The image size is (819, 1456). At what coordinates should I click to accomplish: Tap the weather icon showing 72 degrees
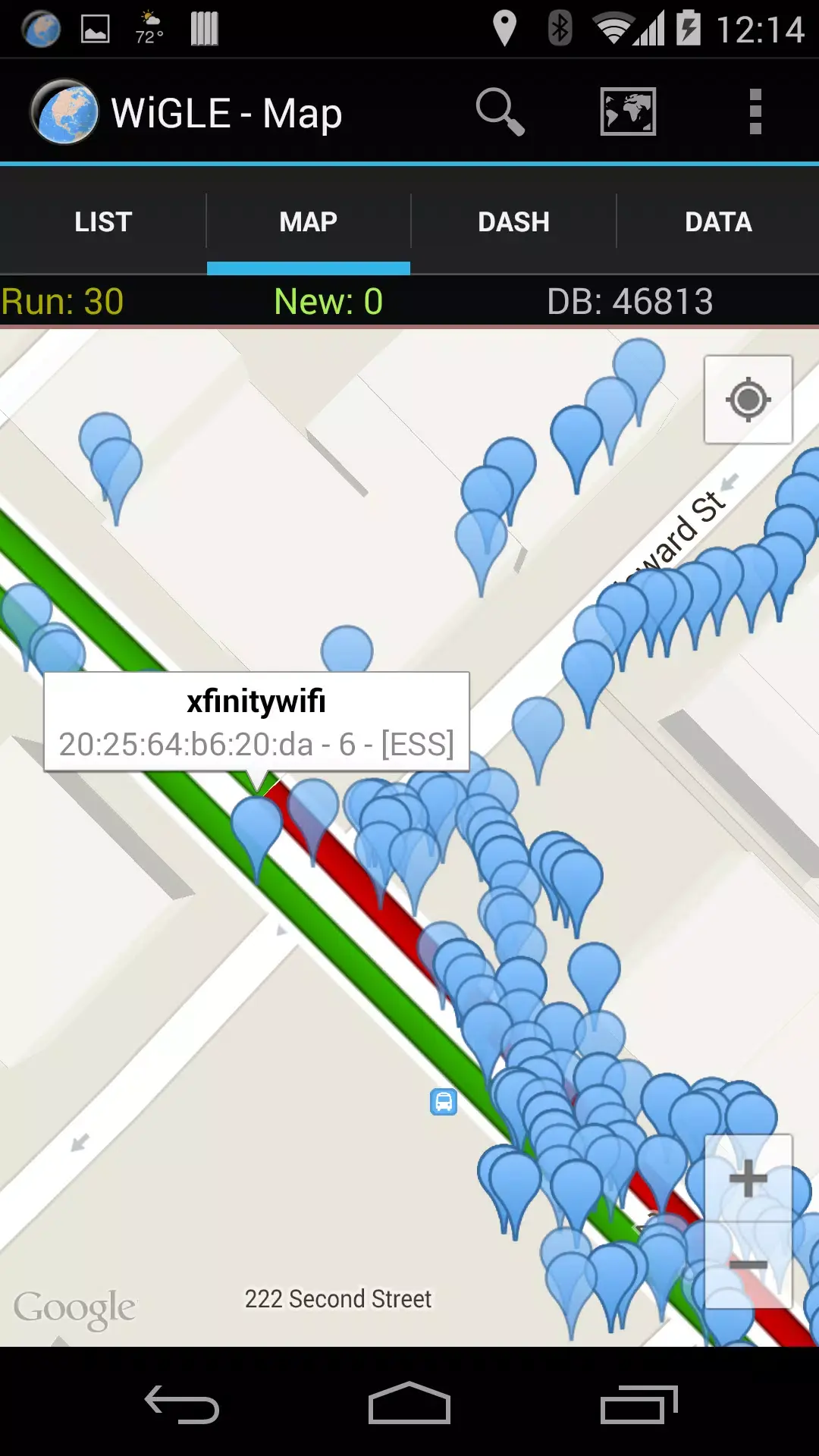(x=149, y=29)
